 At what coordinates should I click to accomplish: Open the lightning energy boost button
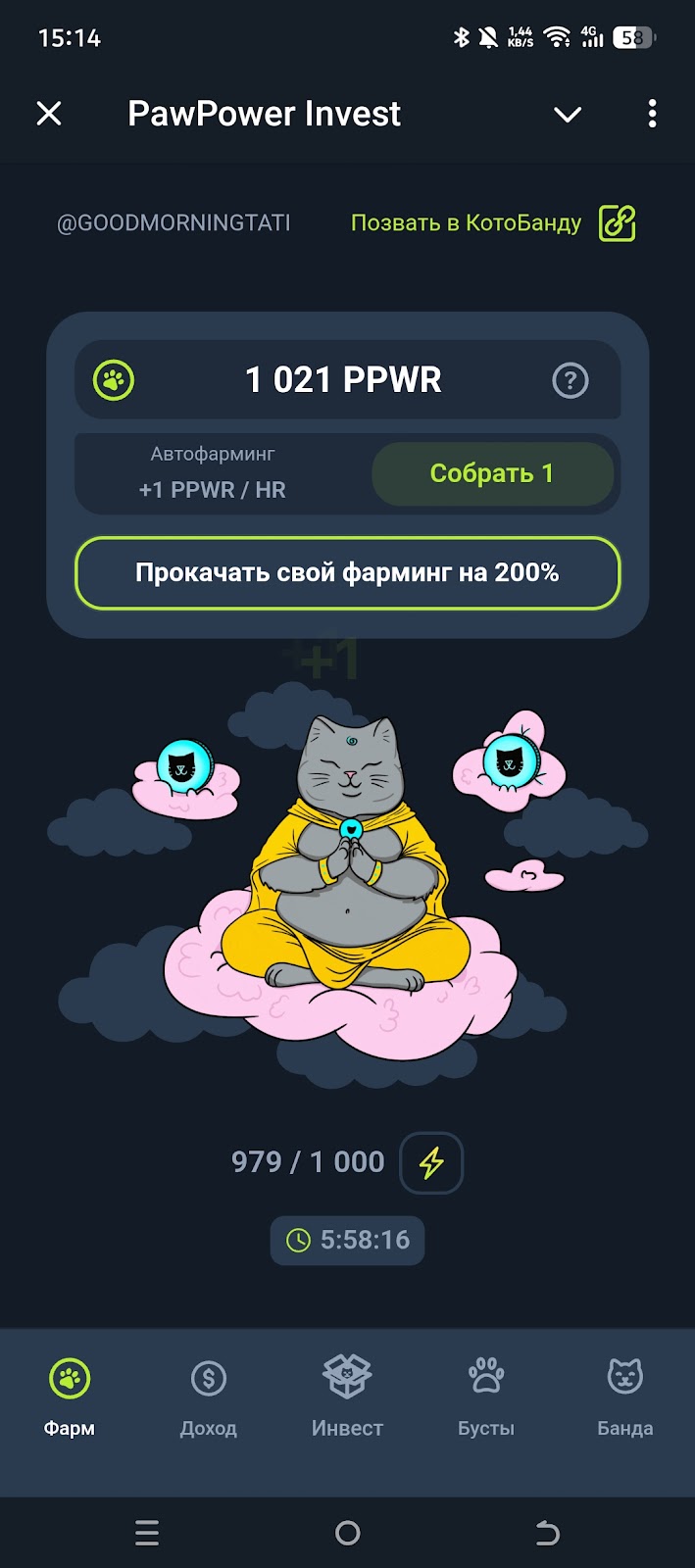point(431,1162)
